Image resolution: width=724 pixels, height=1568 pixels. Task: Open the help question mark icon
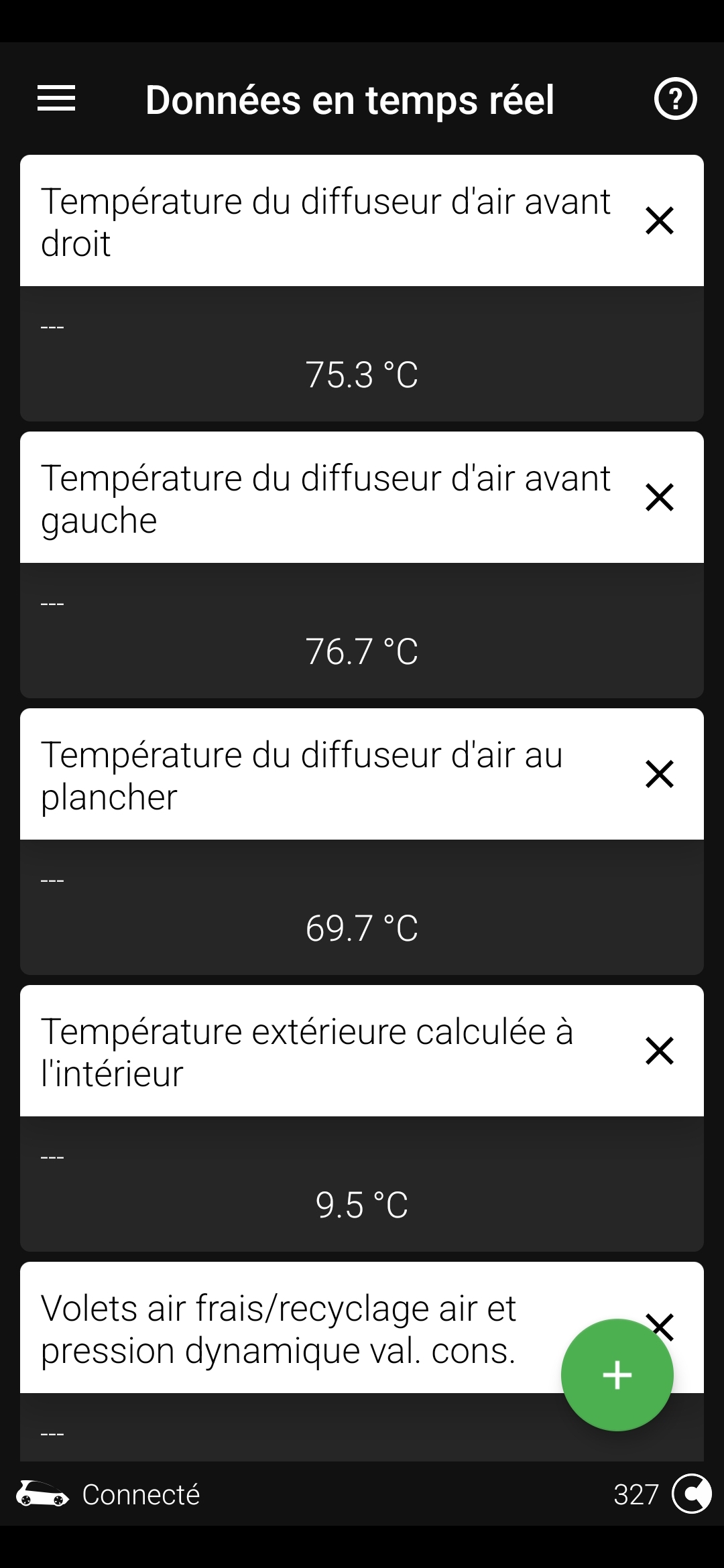coord(675,99)
